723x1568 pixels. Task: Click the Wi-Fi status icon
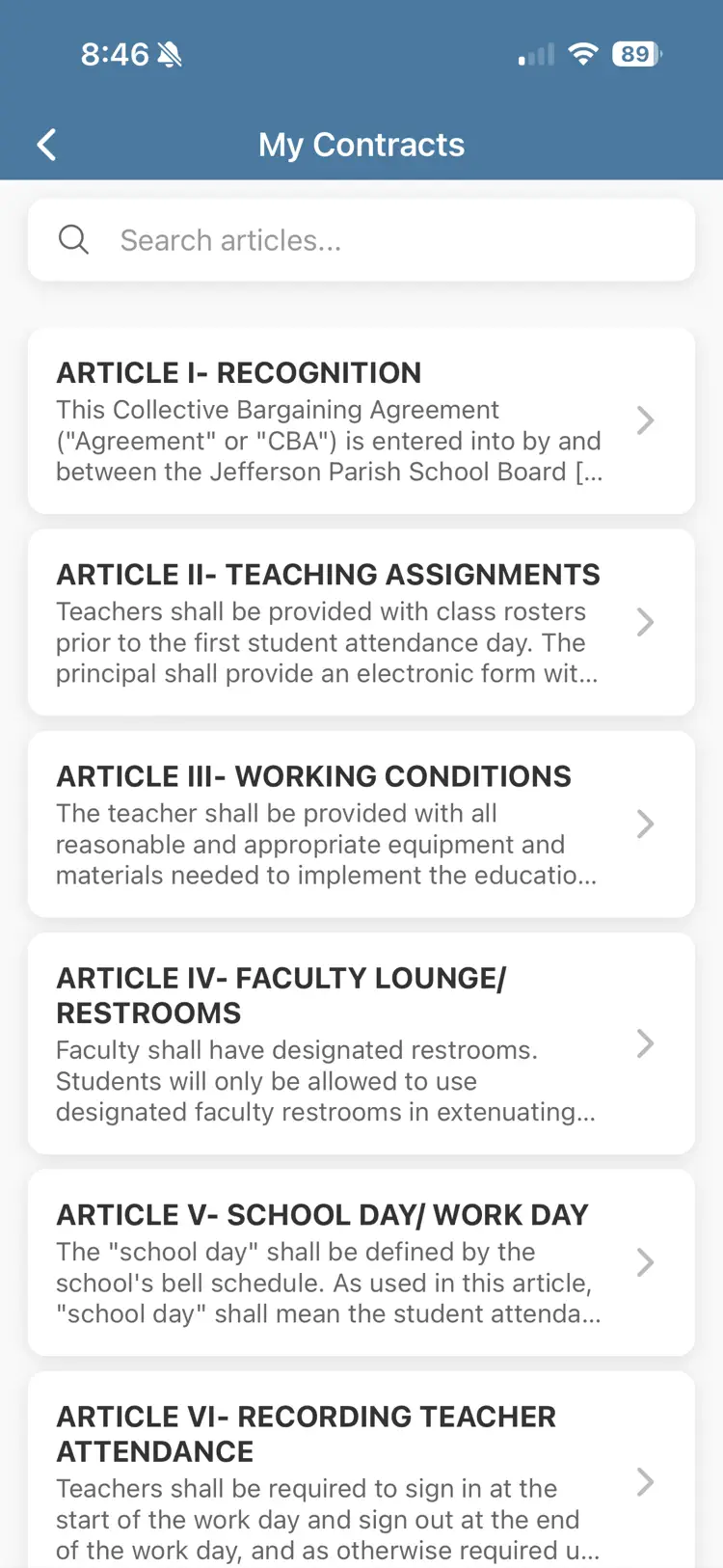click(x=582, y=54)
